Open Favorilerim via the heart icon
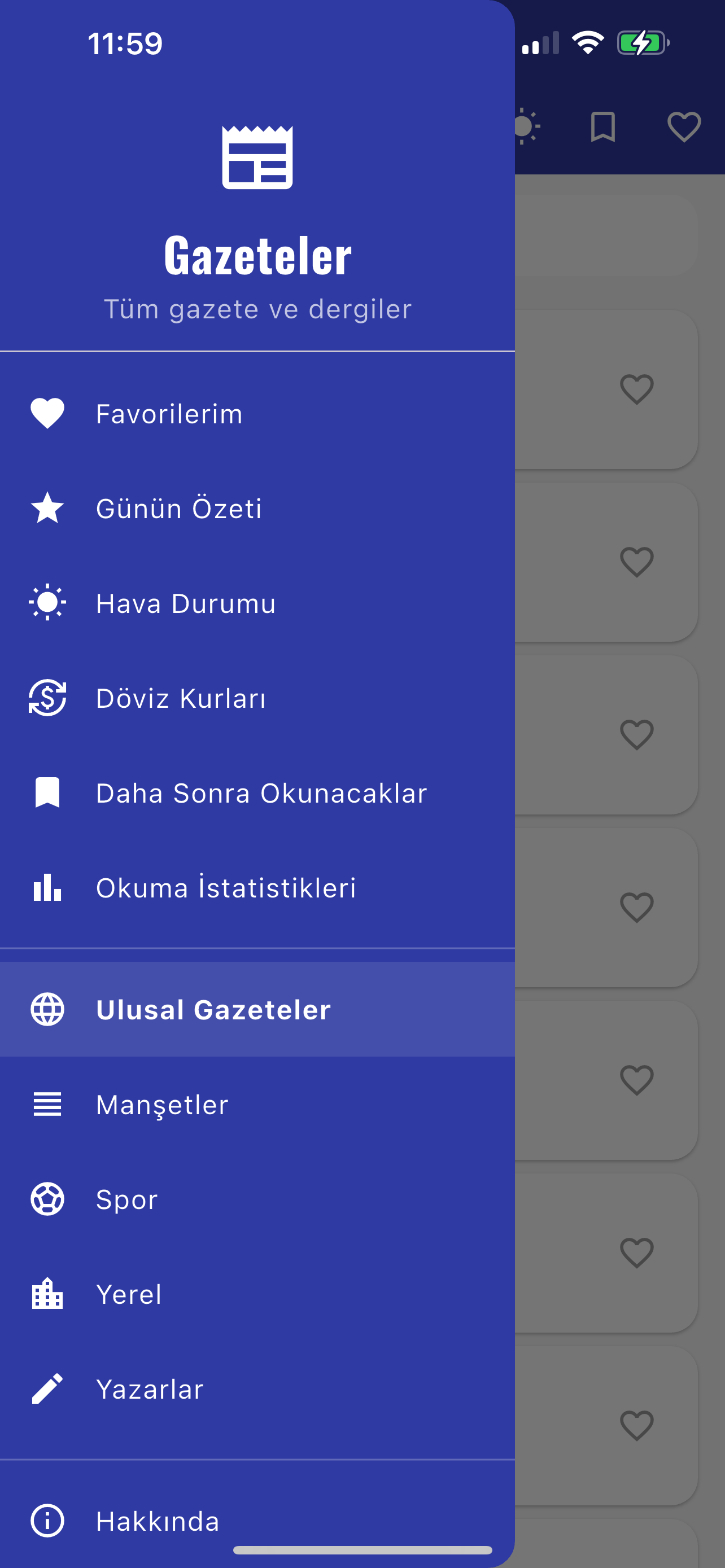Screen dimensions: 725x1568 tap(47, 413)
